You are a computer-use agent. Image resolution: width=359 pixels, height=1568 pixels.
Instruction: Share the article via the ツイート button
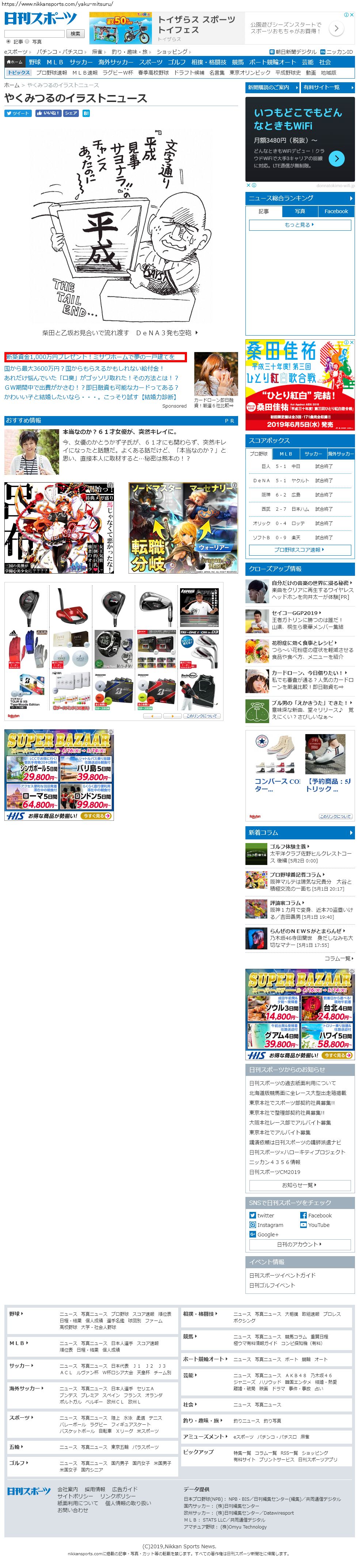18,113
